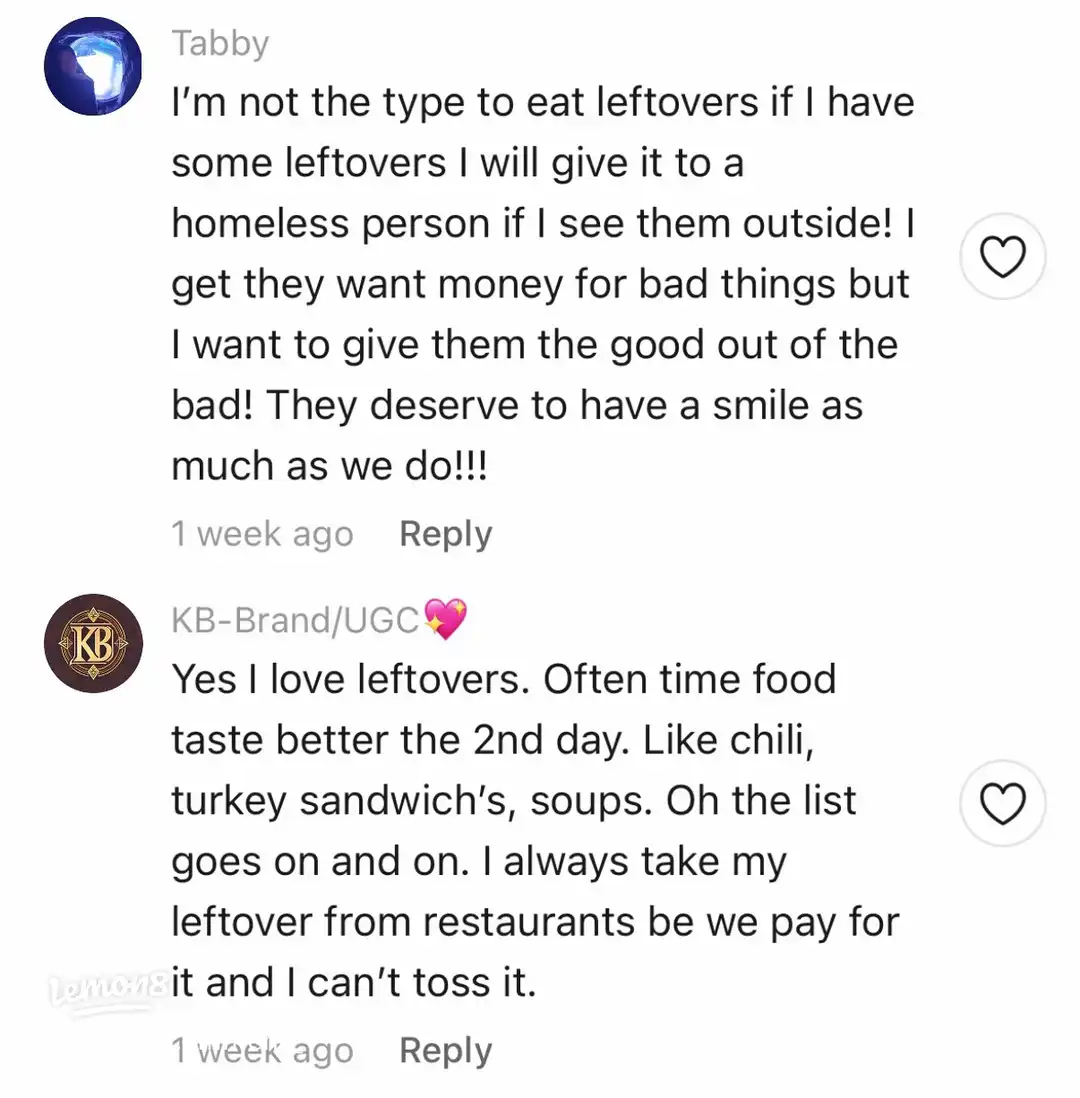Like KB-Brand/UGC's comment with the heart
Image resolution: width=1080 pixels, height=1098 pixels.
[1002, 804]
